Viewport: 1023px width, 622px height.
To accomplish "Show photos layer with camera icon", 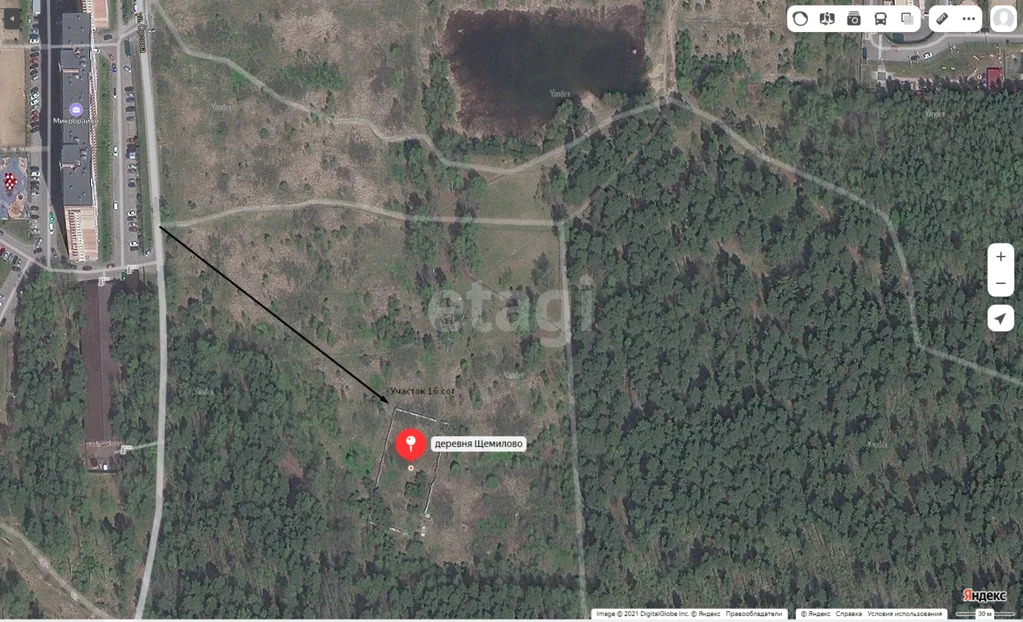I will (854, 18).
